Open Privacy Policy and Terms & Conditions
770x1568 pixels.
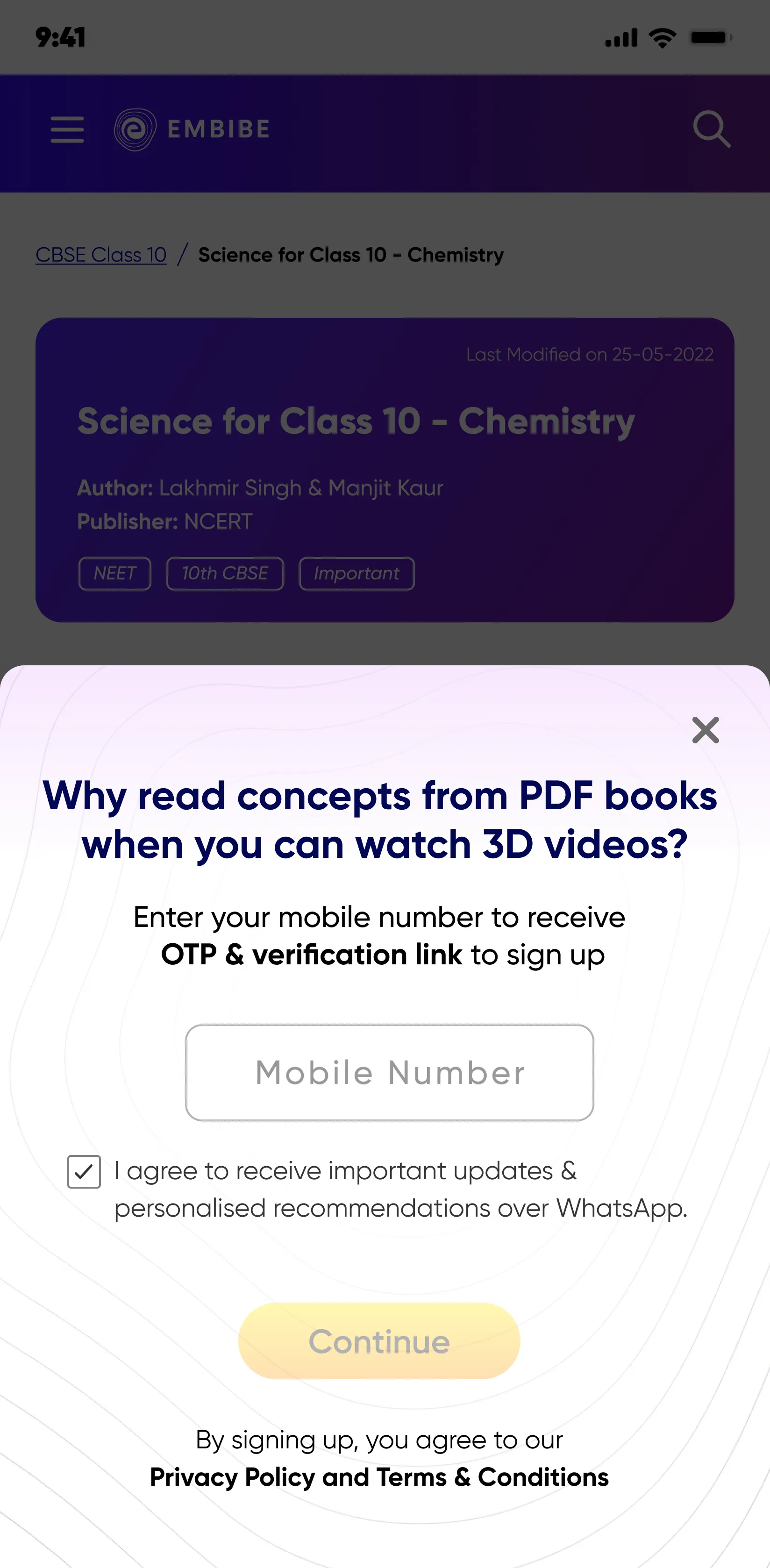click(378, 1477)
